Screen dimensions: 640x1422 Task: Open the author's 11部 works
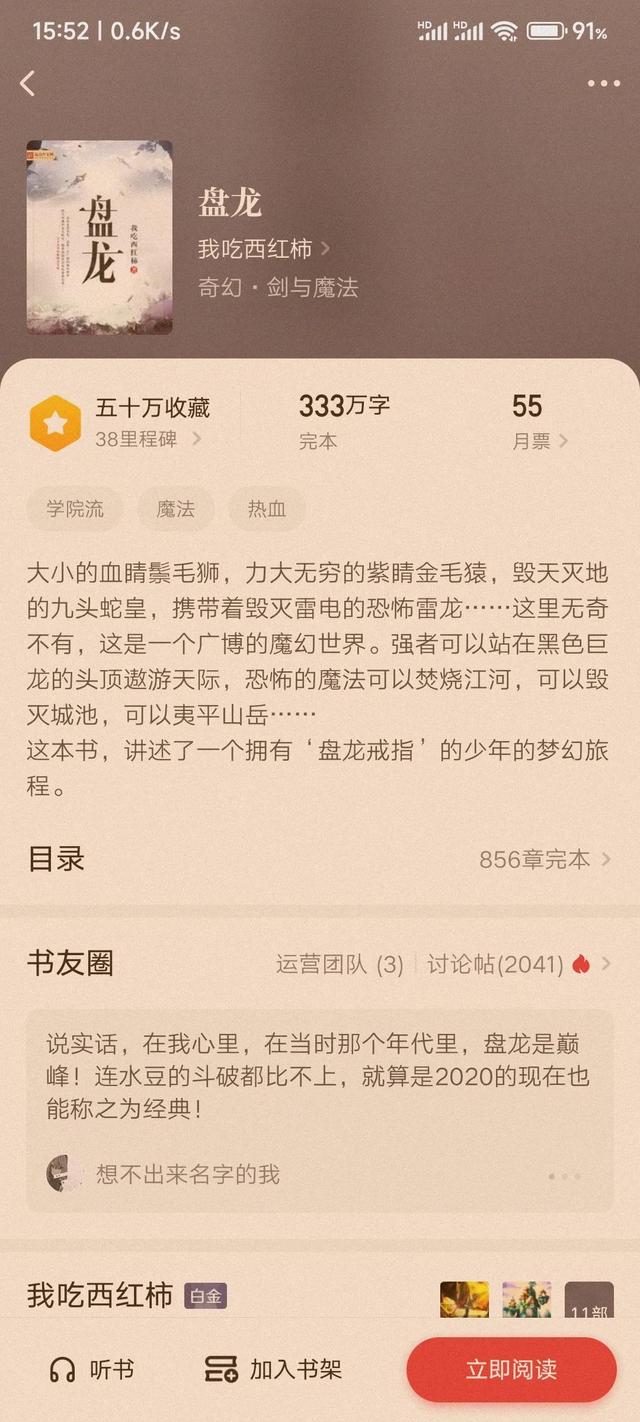coord(588,1302)
